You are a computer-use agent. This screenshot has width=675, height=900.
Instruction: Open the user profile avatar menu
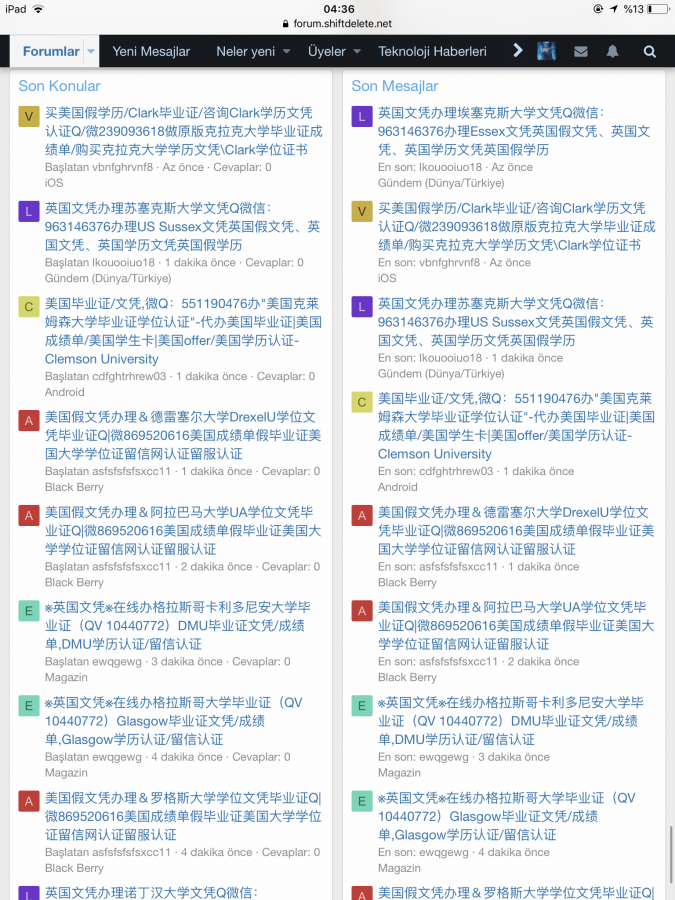point(546,51)
